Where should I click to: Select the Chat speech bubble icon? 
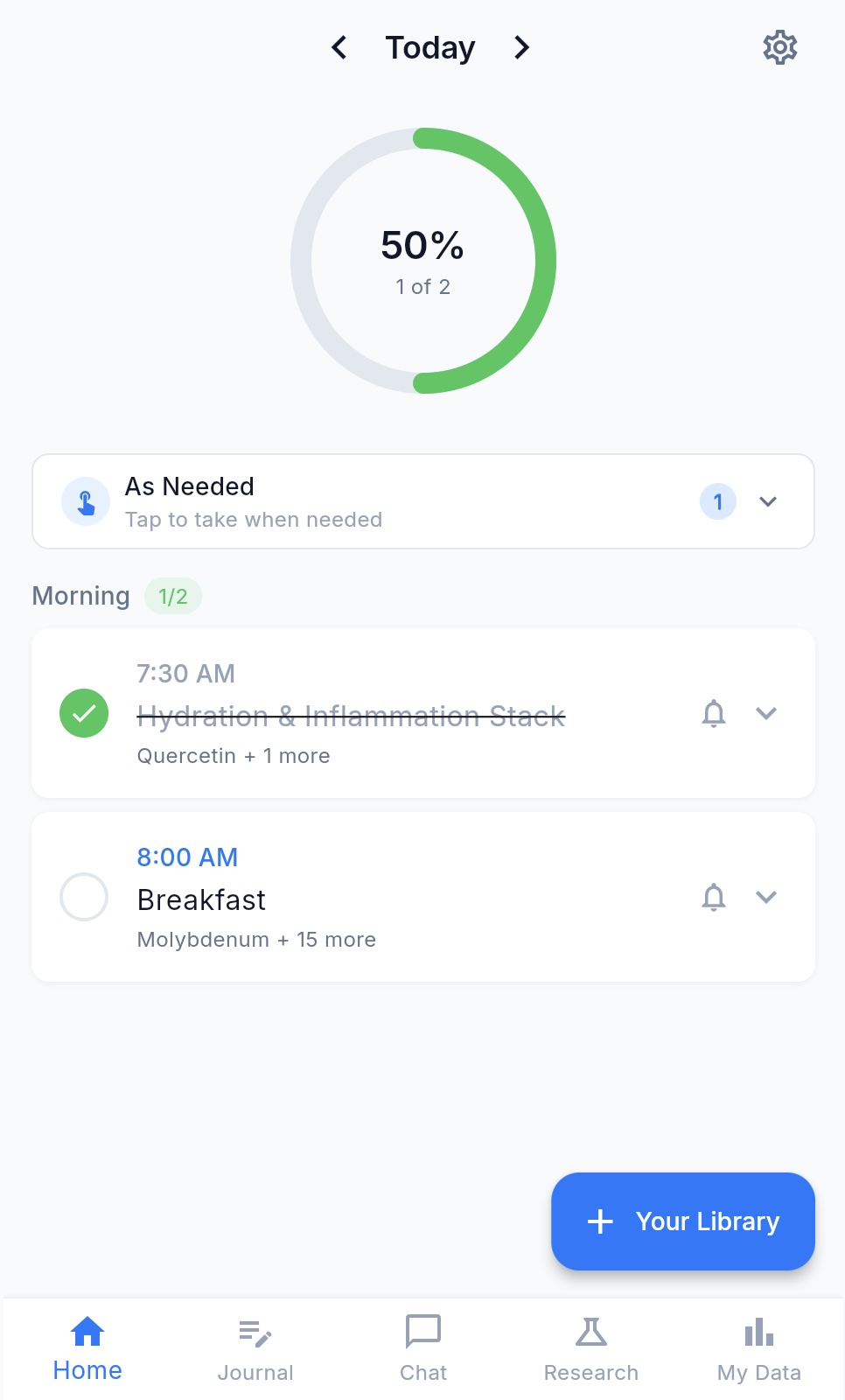(x=423, y=1333)
